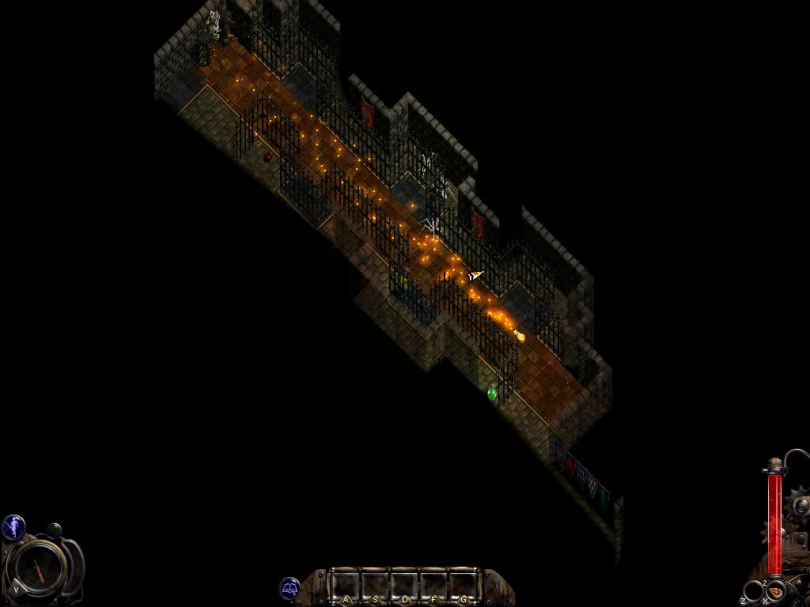
Task: Select the quickbar slot labeled F
Action: 434,585
